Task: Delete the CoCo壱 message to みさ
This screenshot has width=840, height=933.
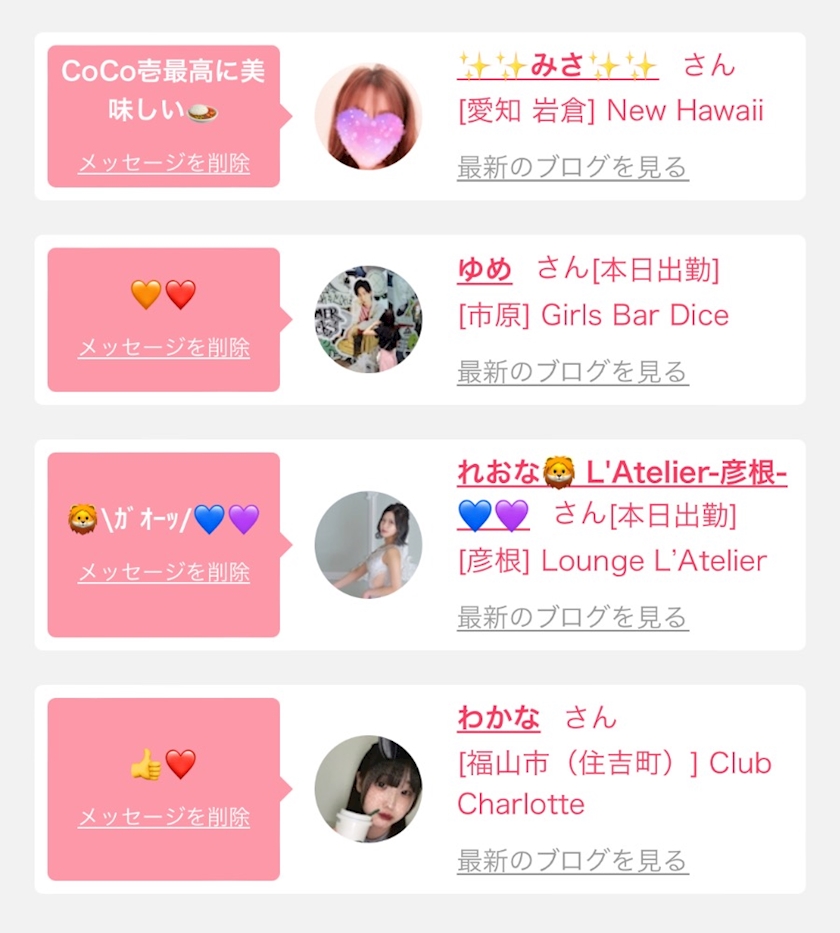Action: [x=164, y=163]
